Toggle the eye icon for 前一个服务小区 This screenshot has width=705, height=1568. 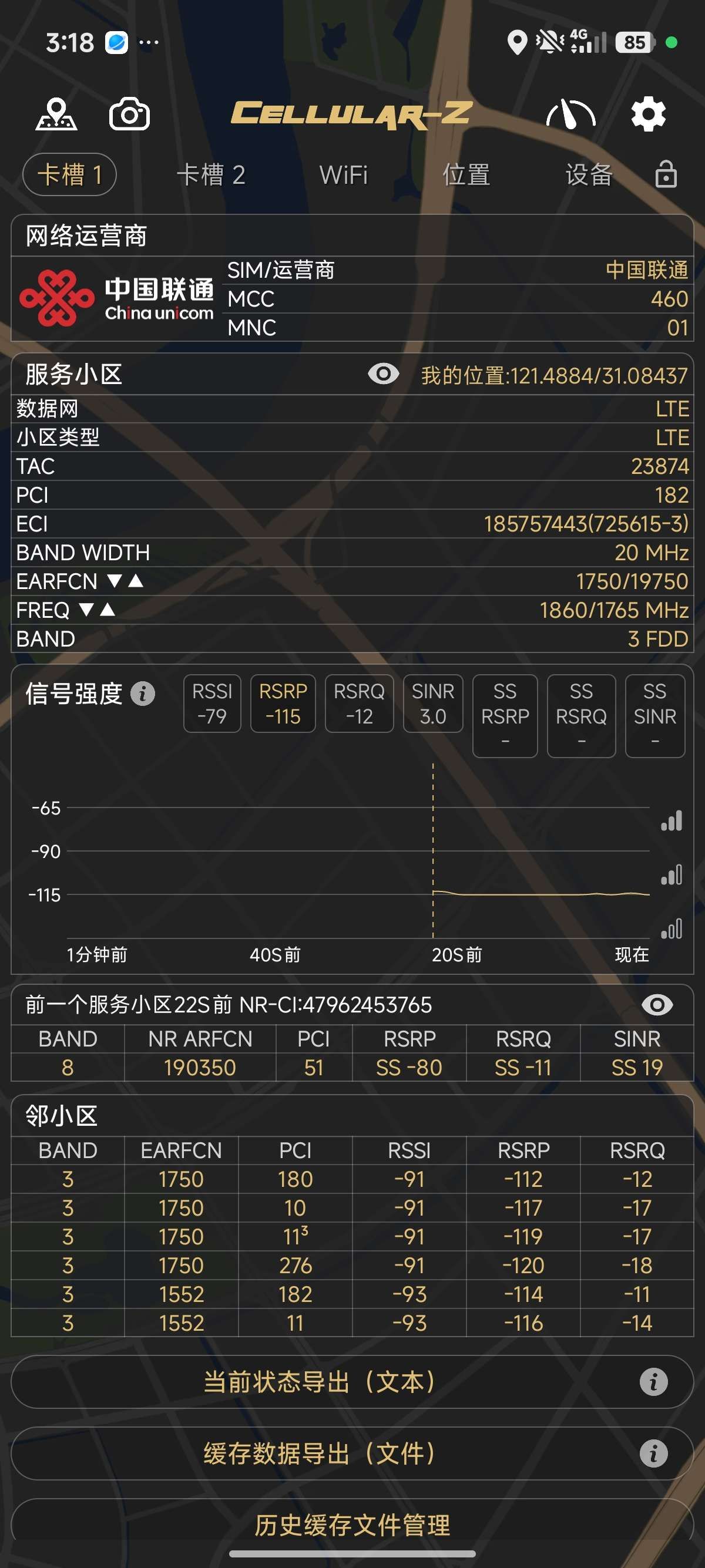coord(657,1004)
